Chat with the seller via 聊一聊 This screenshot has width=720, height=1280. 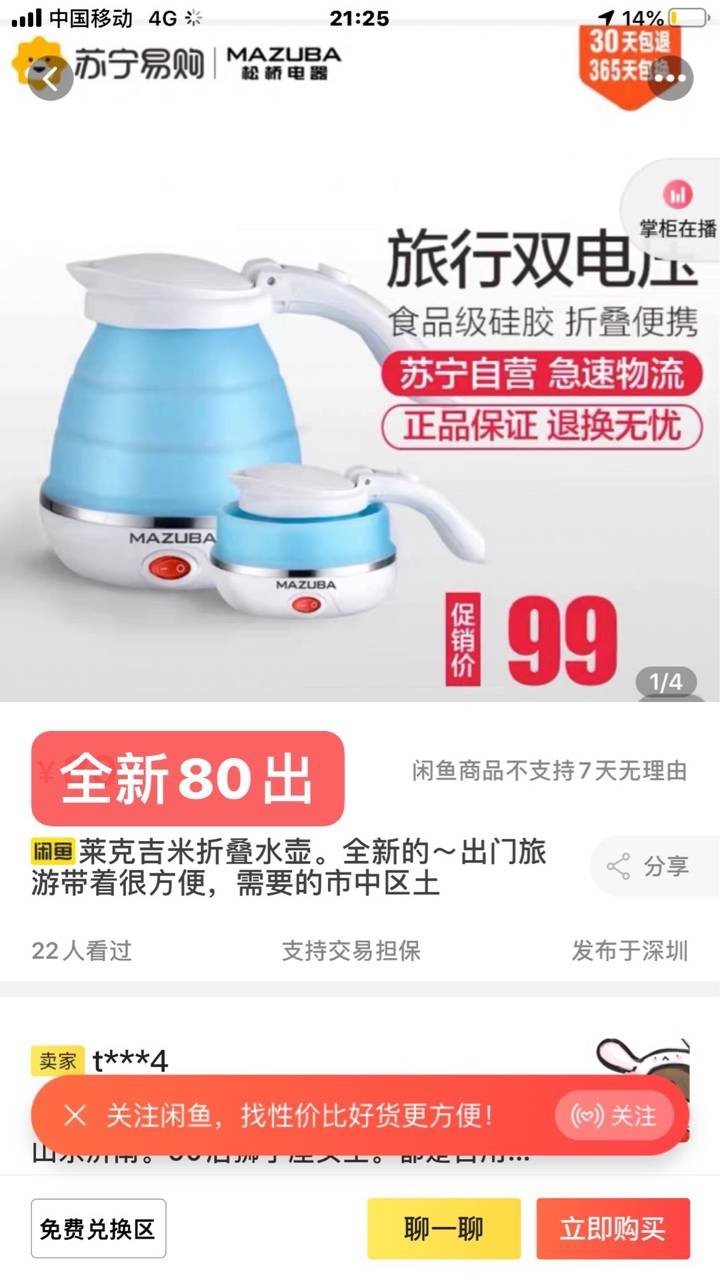[x=443, y=1229]
